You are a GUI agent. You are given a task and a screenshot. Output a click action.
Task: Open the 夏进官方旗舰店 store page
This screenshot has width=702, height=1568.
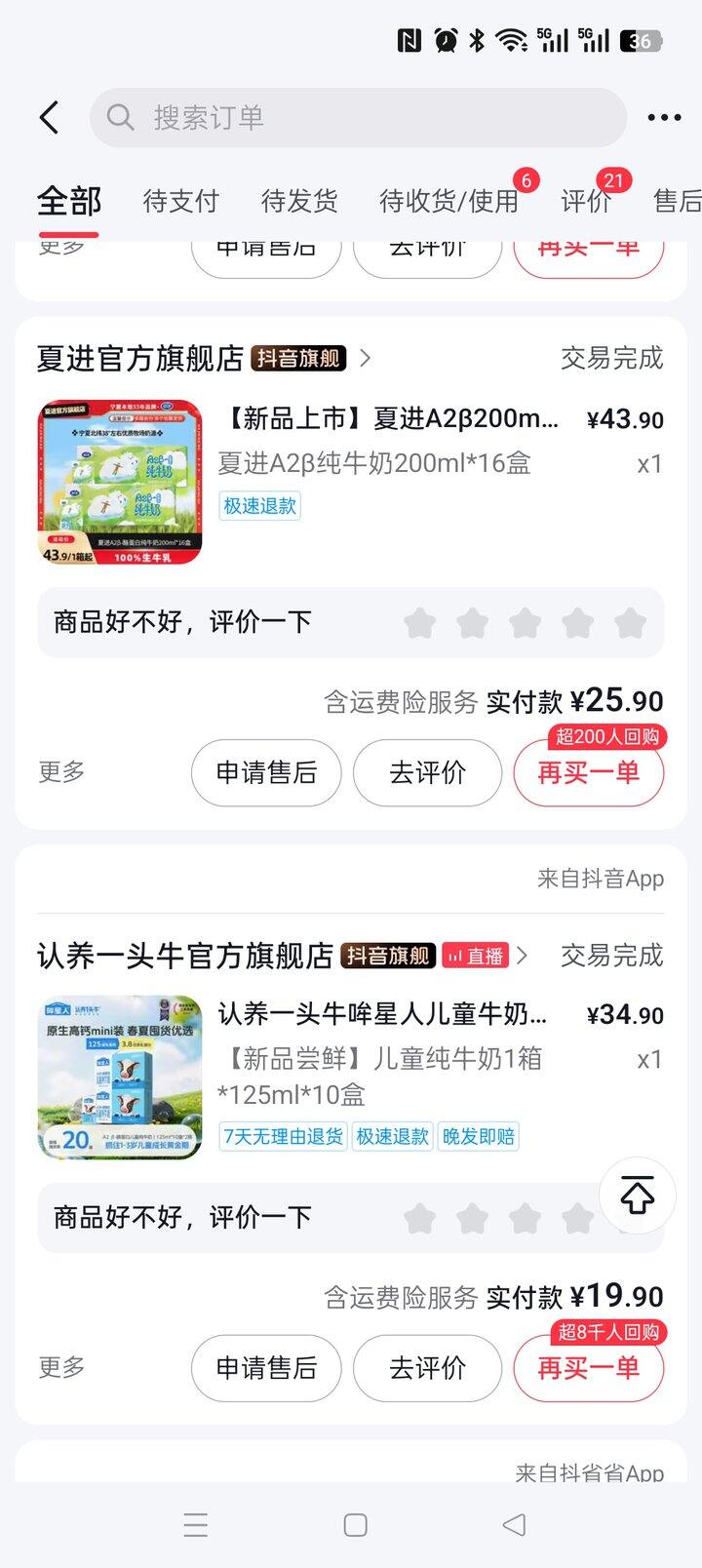(x=140, y=358)
